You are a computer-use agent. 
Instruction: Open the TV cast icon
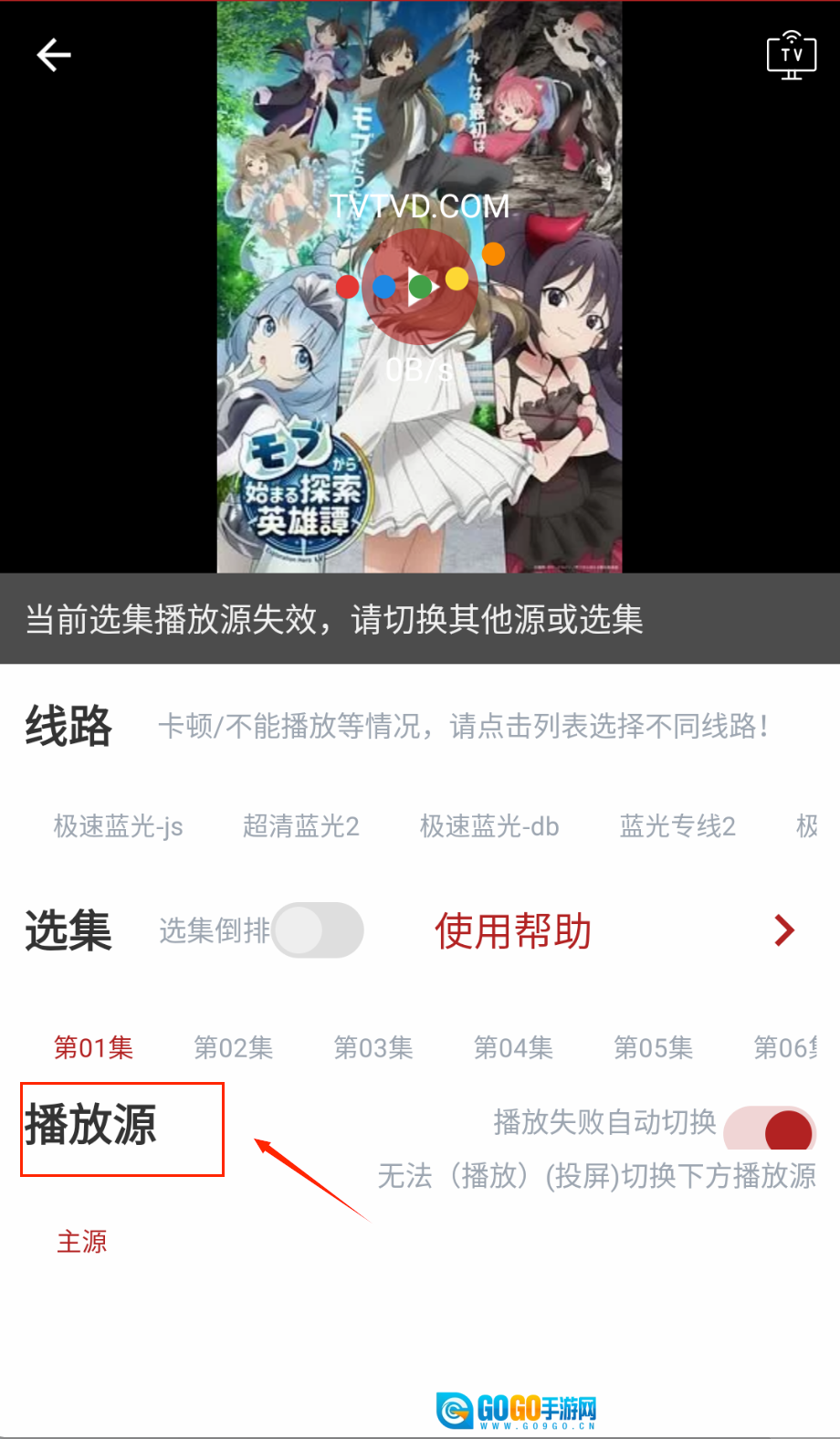point(791,55)
